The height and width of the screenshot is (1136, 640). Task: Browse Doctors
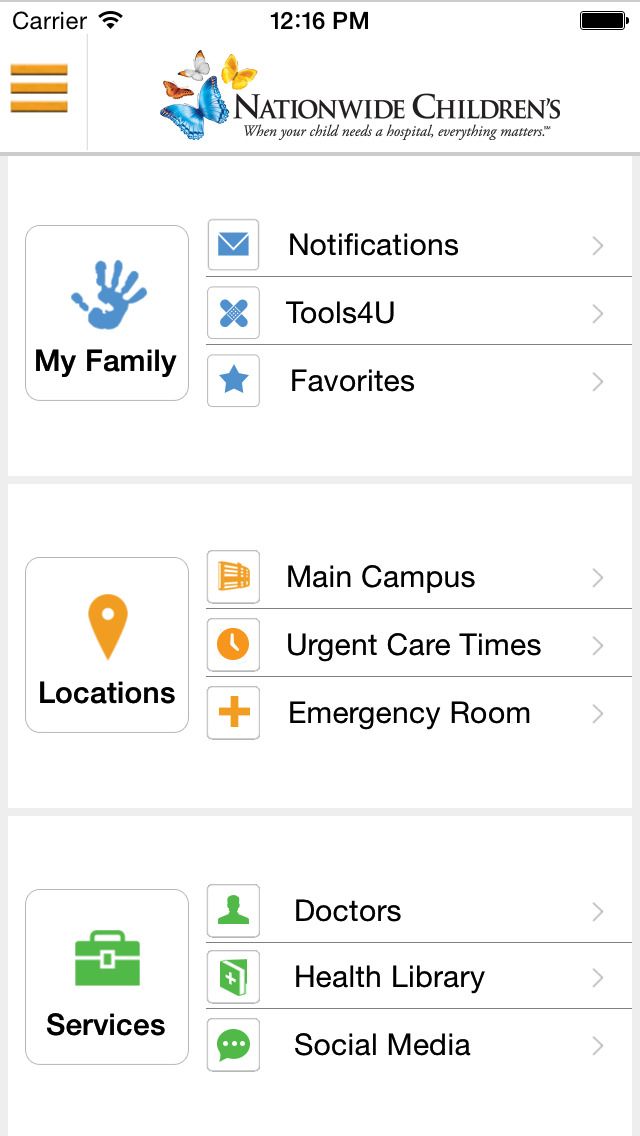click(419, 911)
